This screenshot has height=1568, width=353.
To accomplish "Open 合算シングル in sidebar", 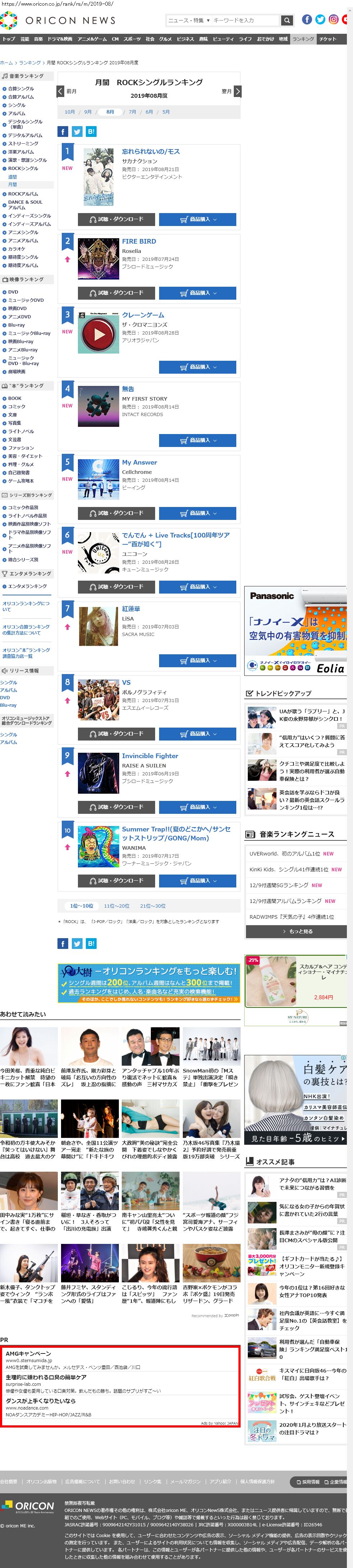I will point(21,89).
